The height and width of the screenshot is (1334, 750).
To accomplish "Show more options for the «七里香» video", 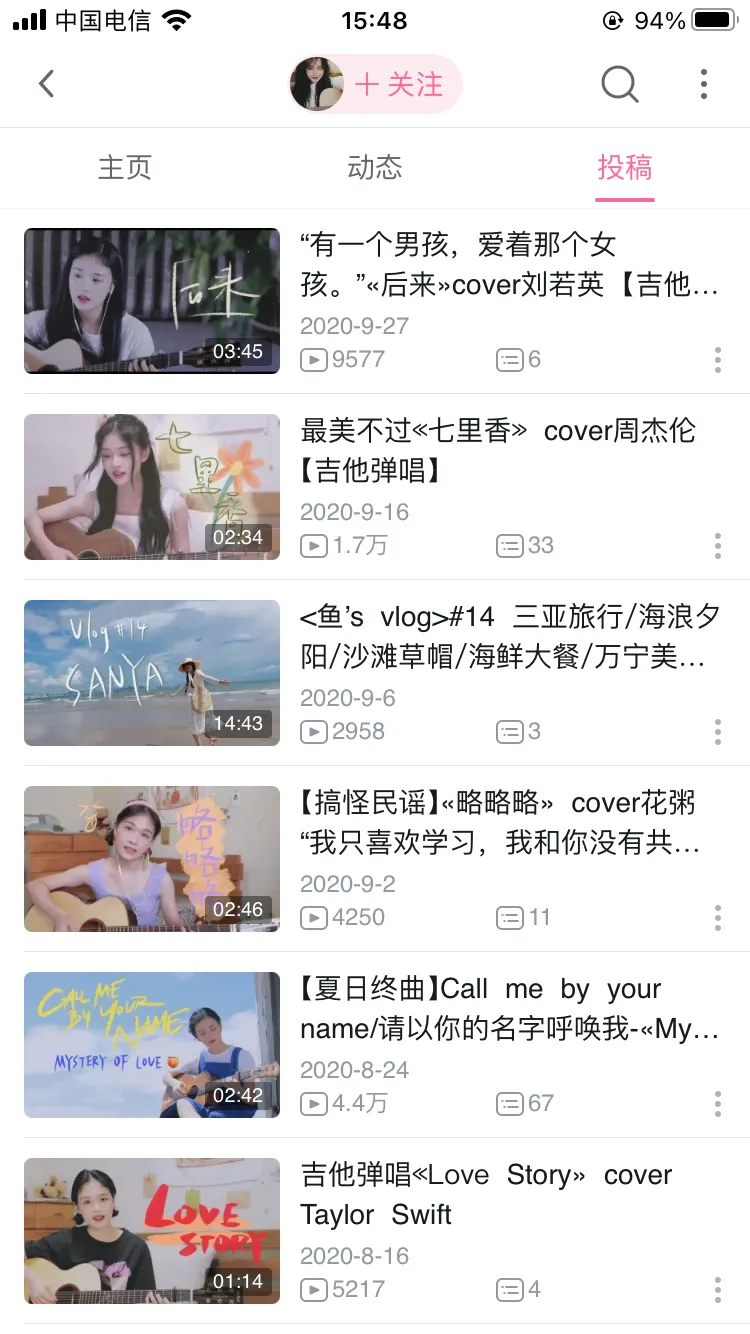I will (x=718, y=546).
